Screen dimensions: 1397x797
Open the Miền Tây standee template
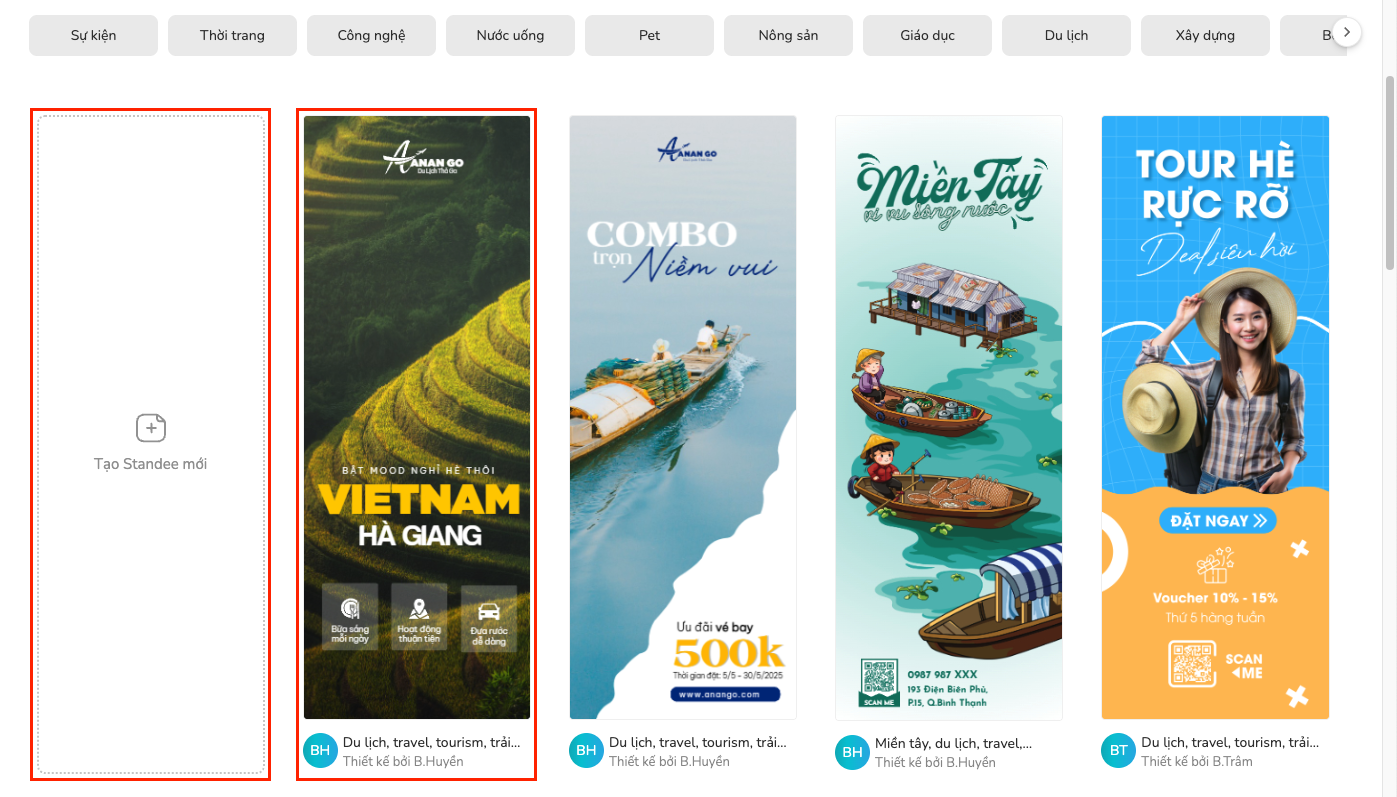coord(949,417)
